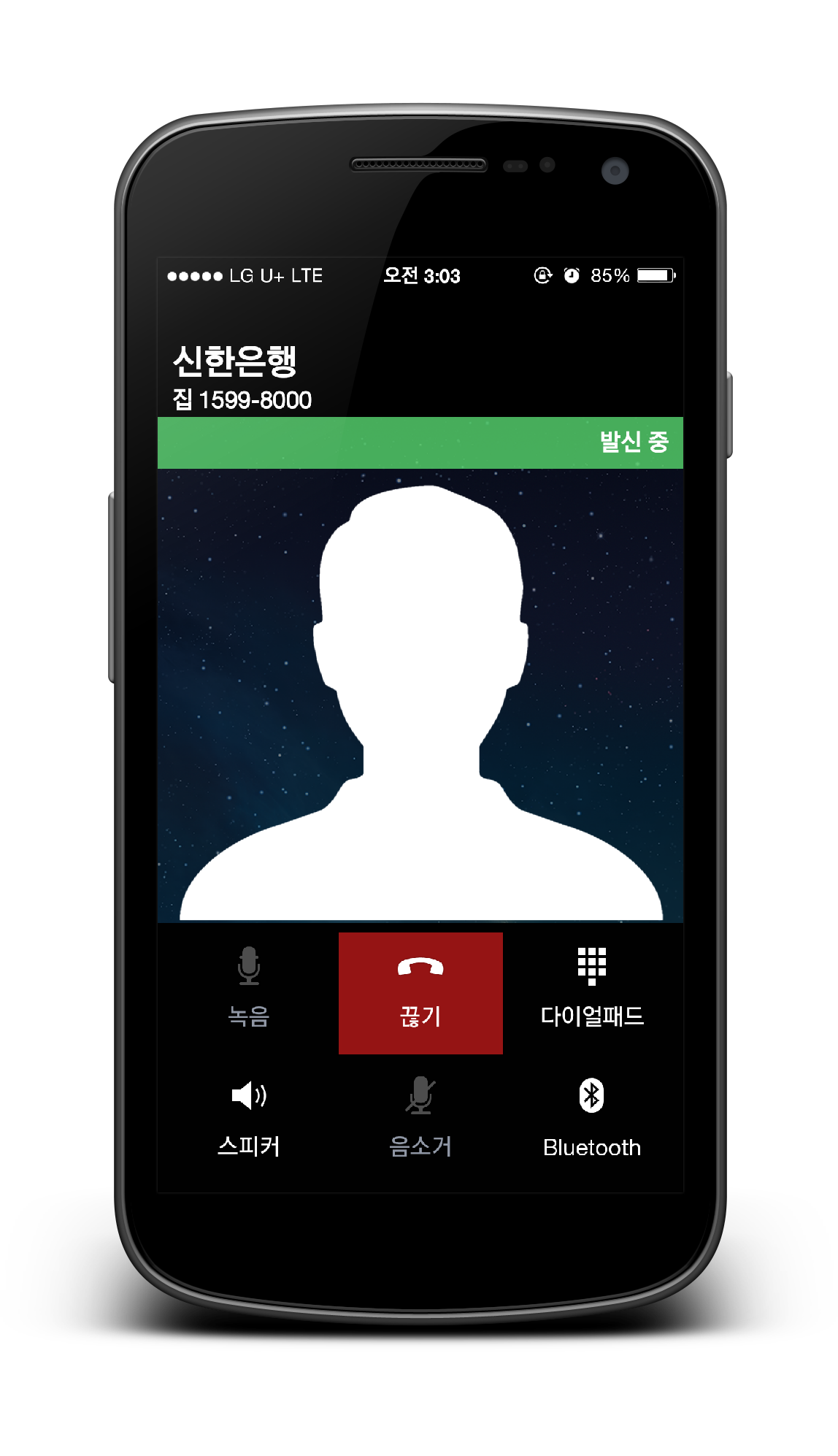Screen dimensions: 838x1456
Task: Turn on the 스피커 speaker
Action: pyautogui.click(x=249, y=1117)
